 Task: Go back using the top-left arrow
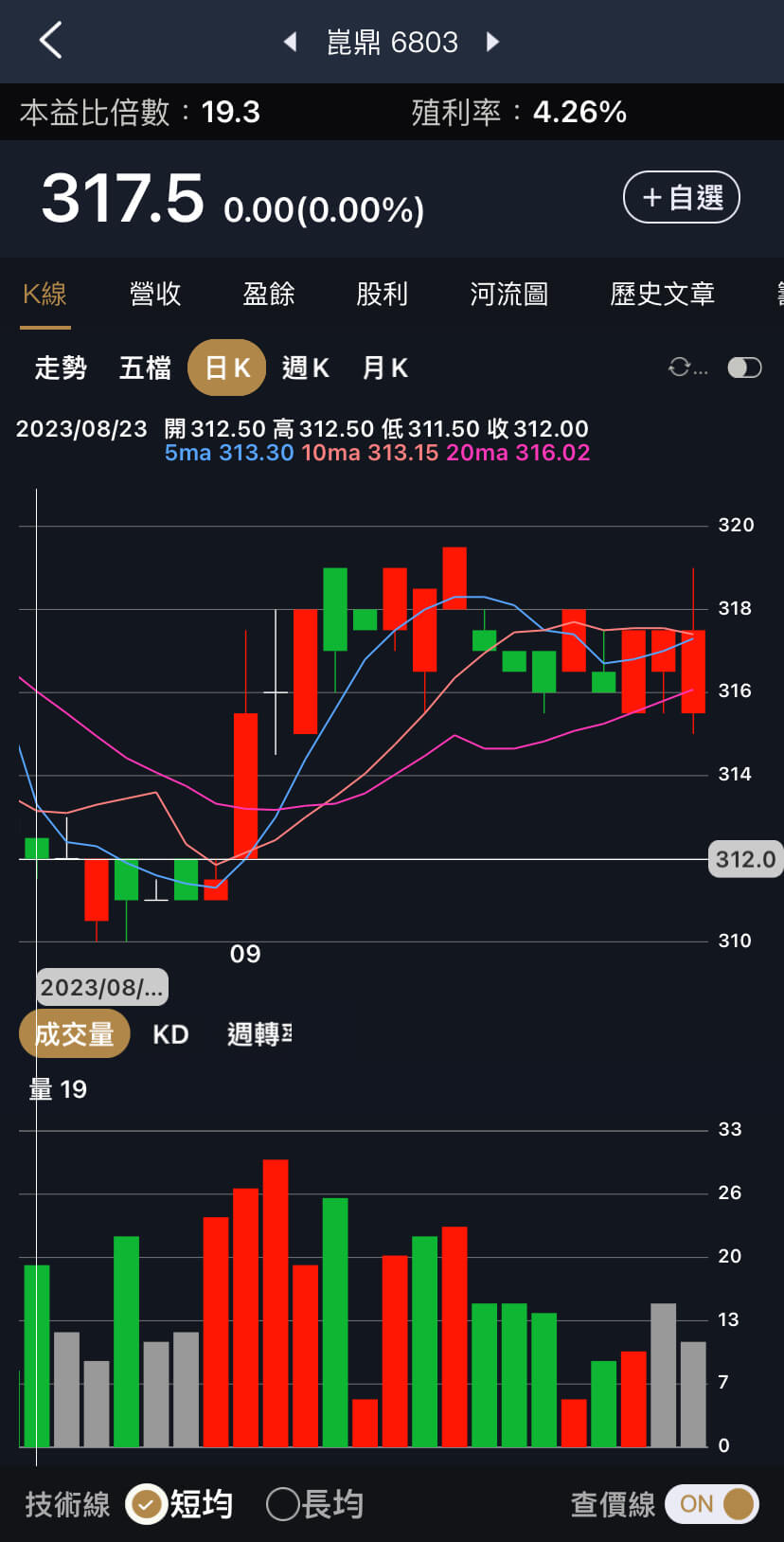[51, 41]
